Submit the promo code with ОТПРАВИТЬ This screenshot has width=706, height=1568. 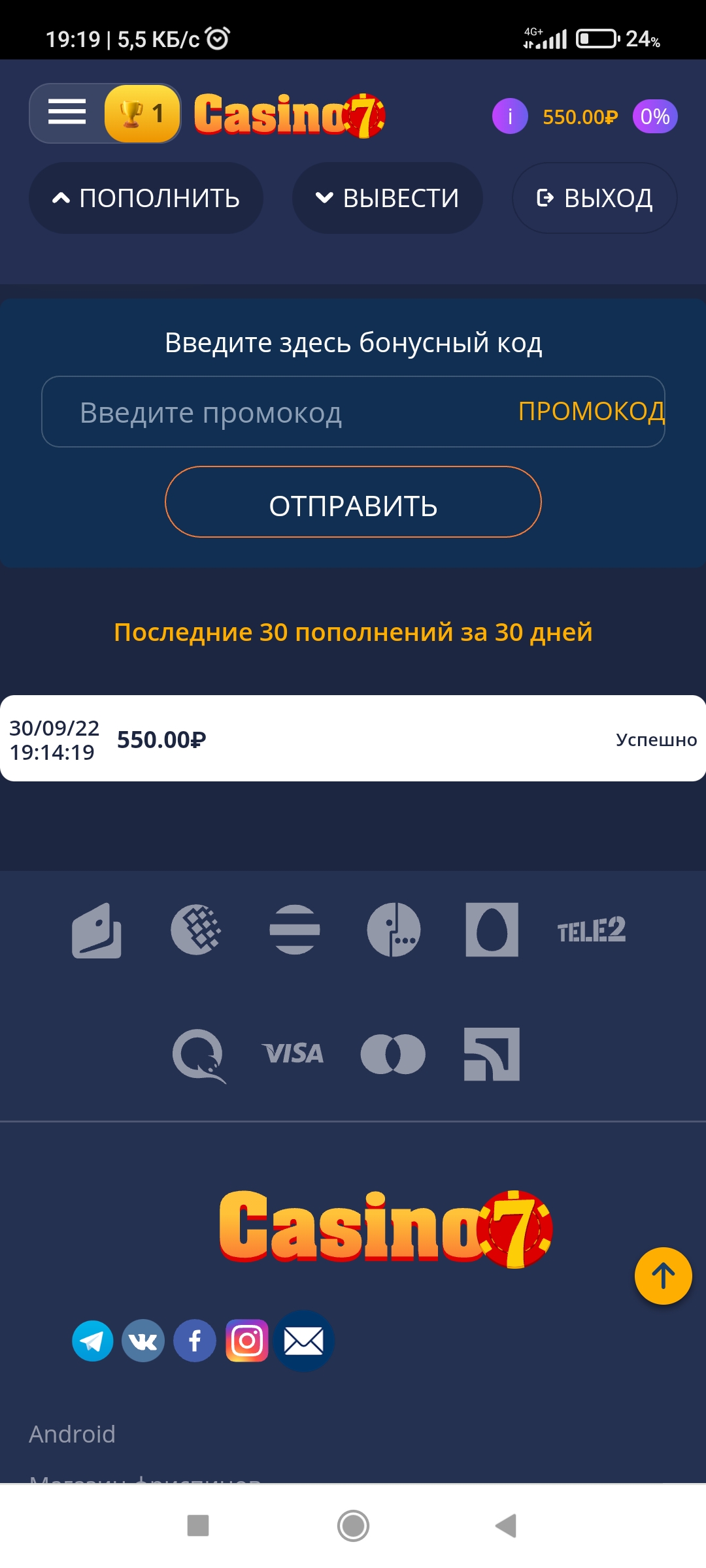(353, 502)
